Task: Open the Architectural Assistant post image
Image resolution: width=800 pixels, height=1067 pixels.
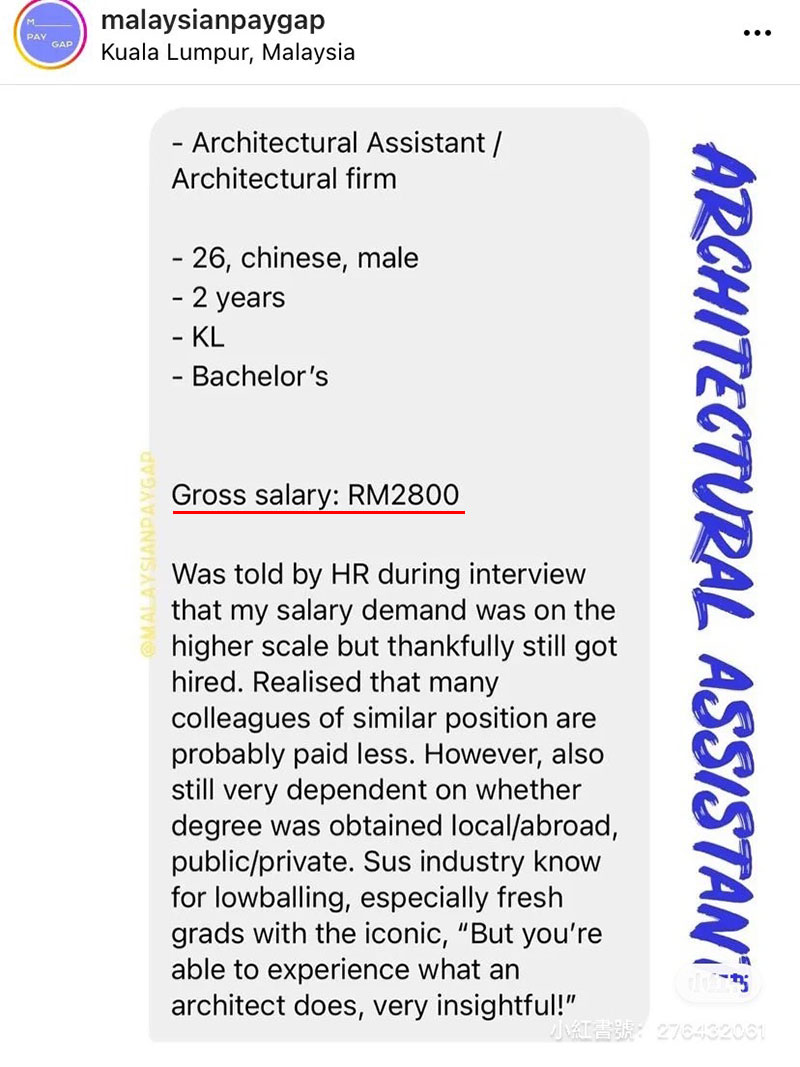Action: [x=400, y=575]
